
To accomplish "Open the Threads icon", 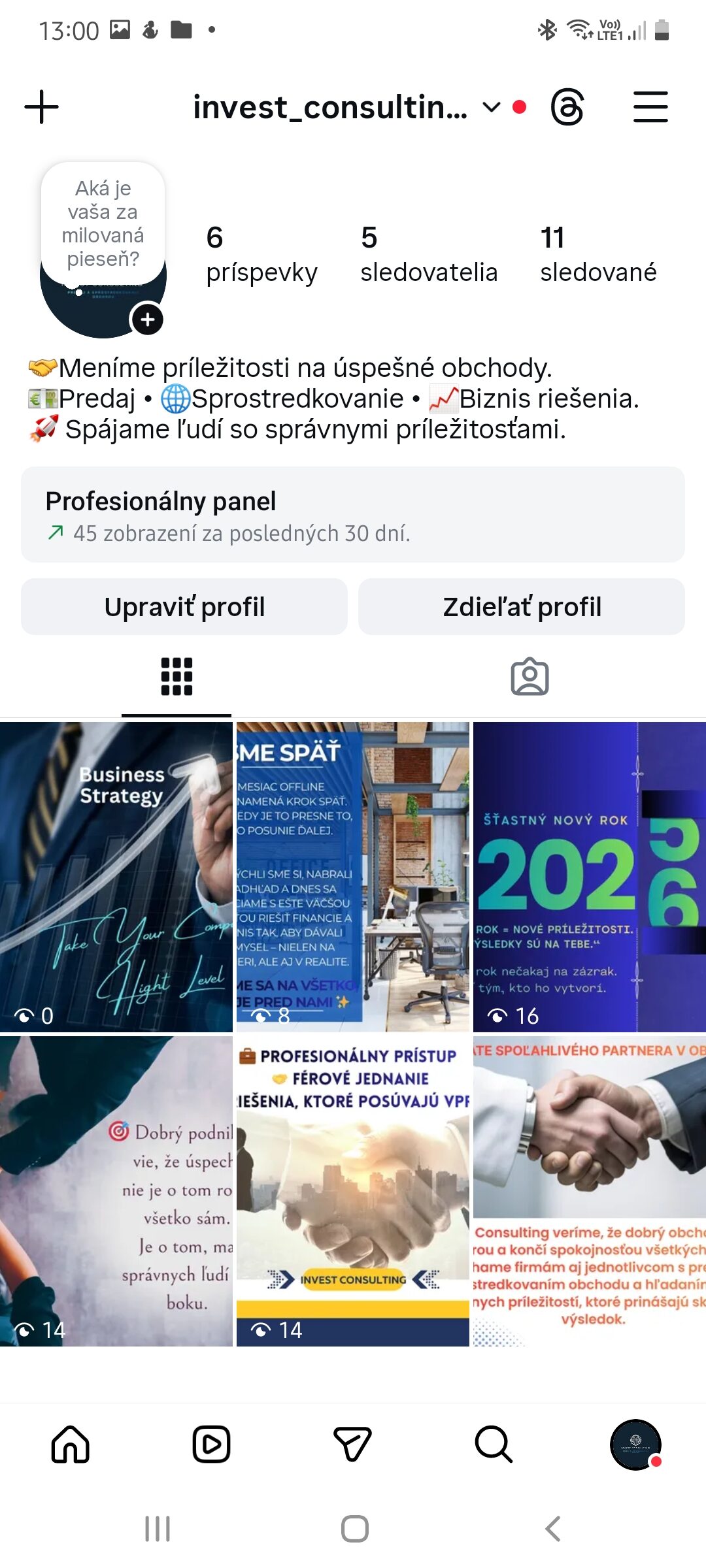I will click(567, 107).
